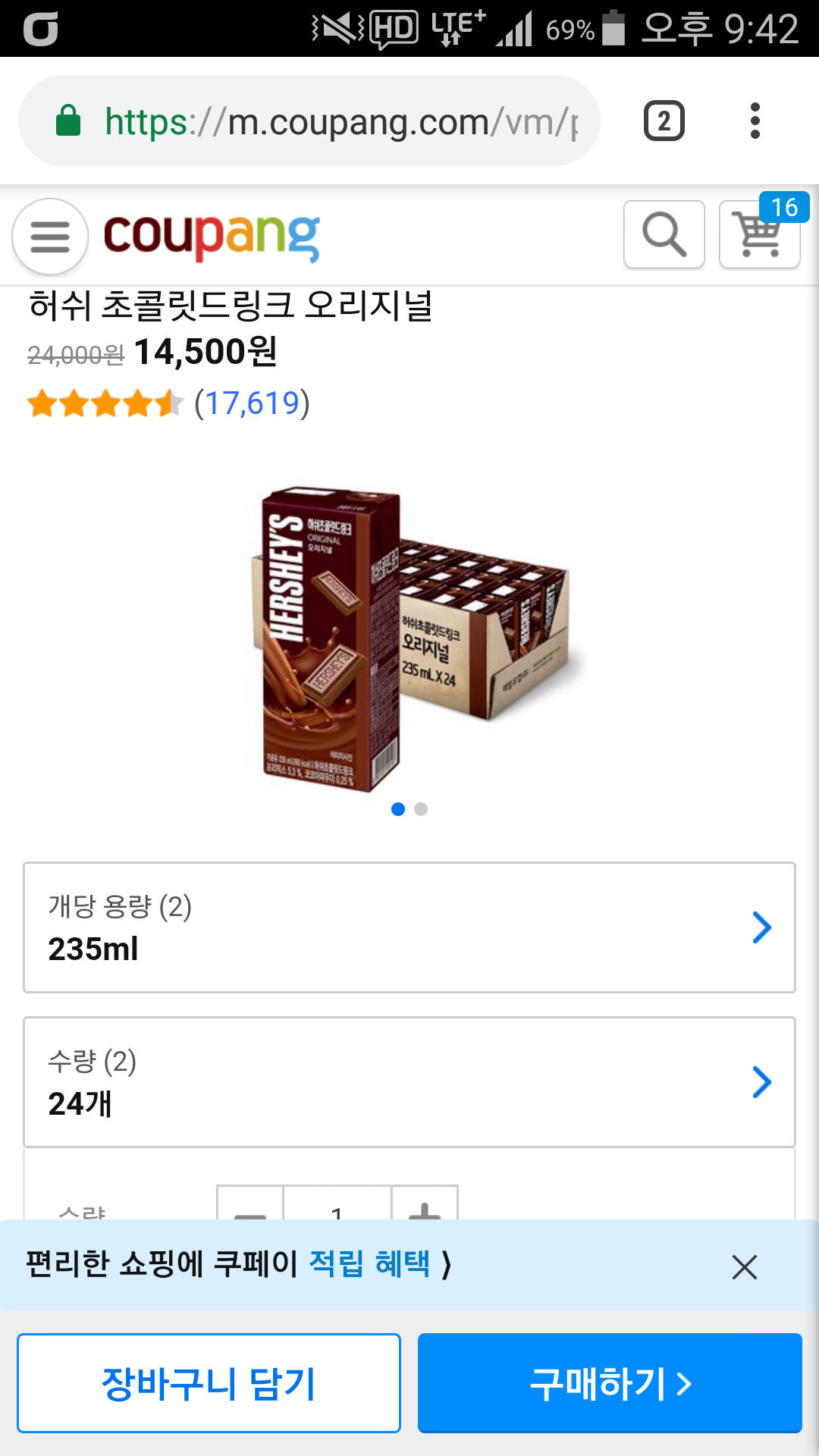Open the Coupang hamburger menu
819x1456 pixels.
(x=50, y=237)
